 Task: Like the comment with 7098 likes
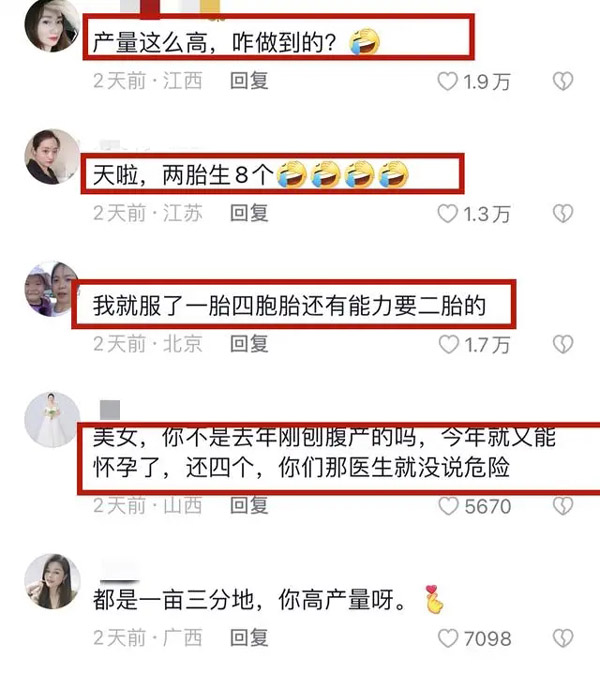pos(450,638)
